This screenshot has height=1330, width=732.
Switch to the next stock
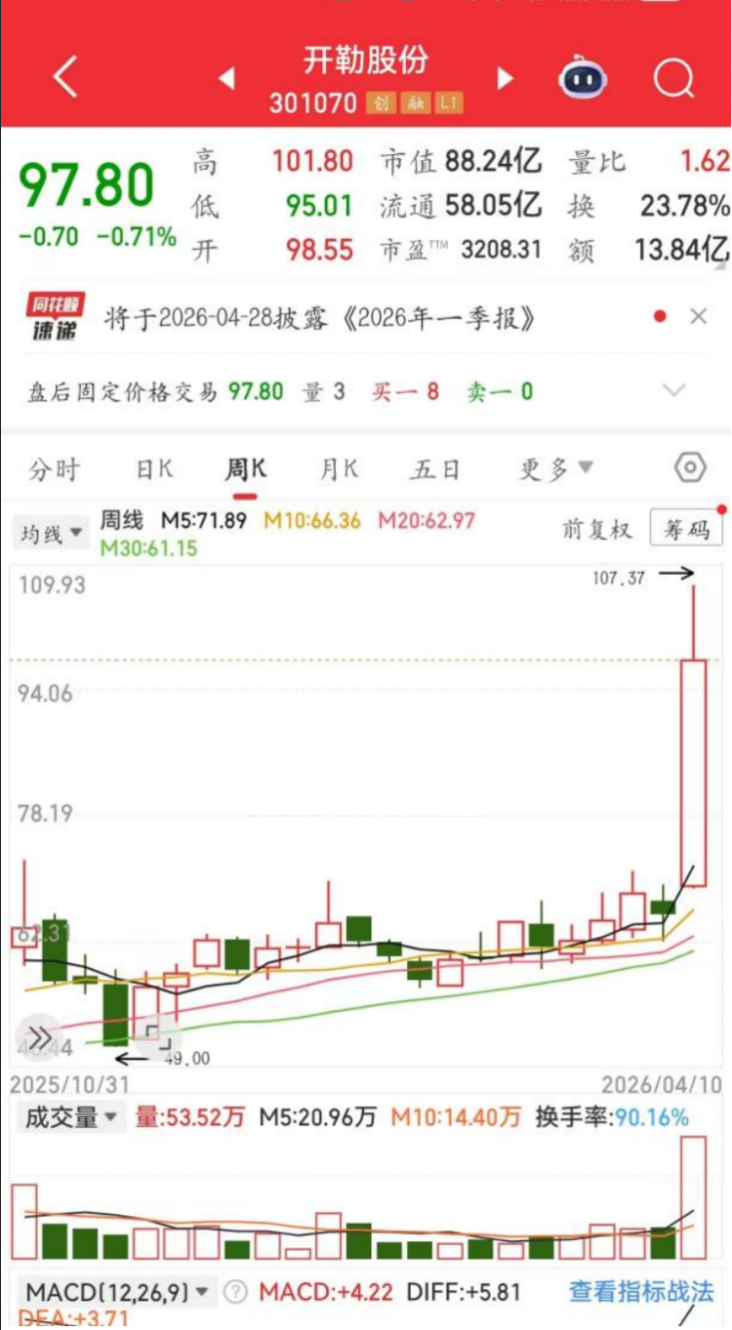coord(505,78)
